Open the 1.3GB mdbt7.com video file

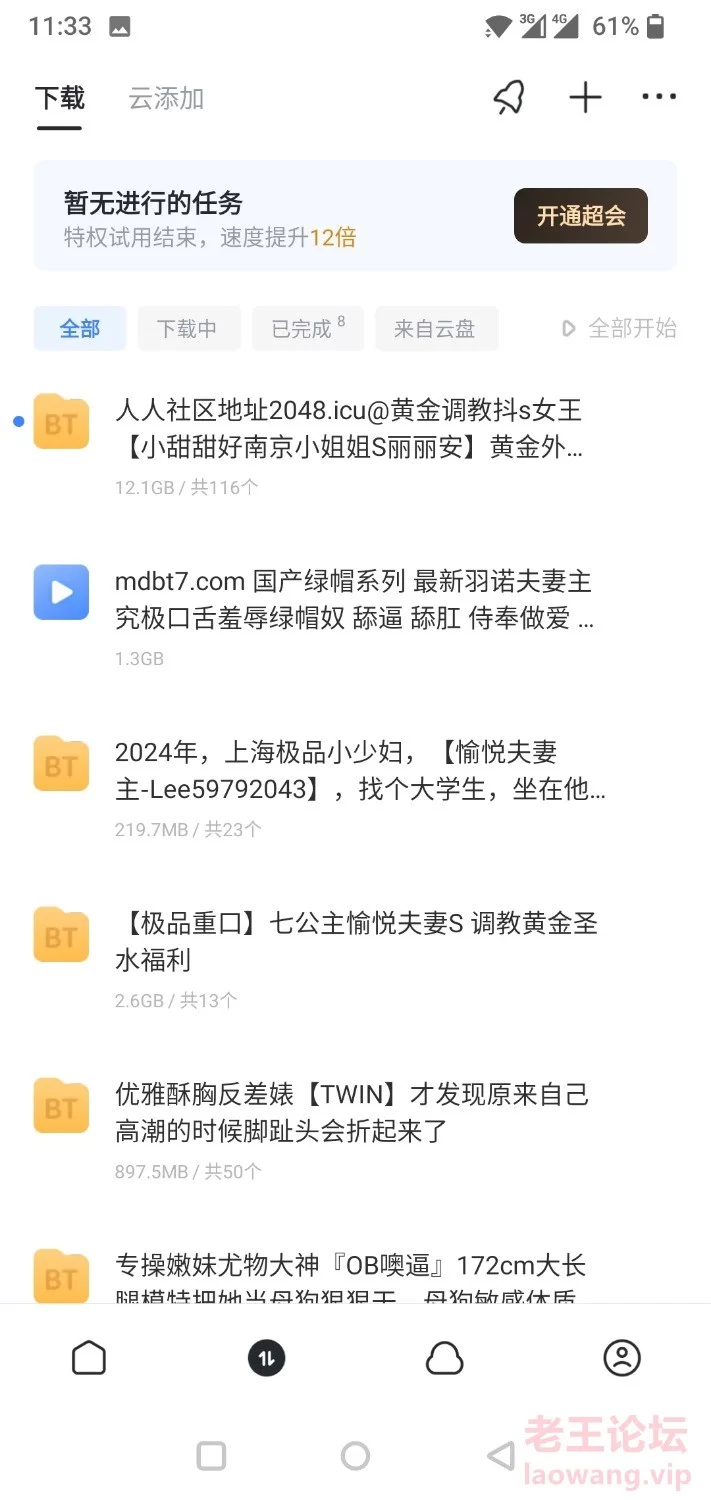[x=355, y=616]
